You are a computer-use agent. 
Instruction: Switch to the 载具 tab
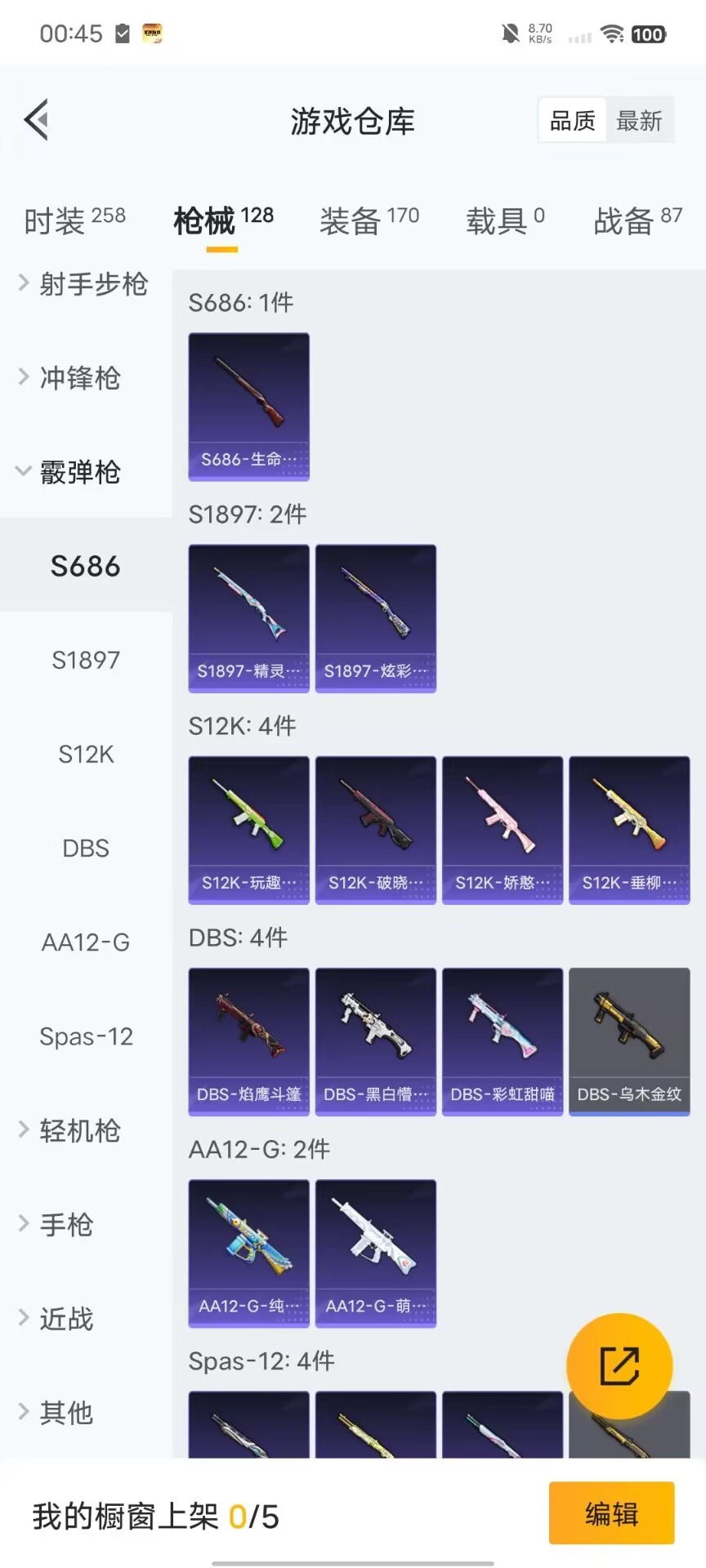pos(504,220)
